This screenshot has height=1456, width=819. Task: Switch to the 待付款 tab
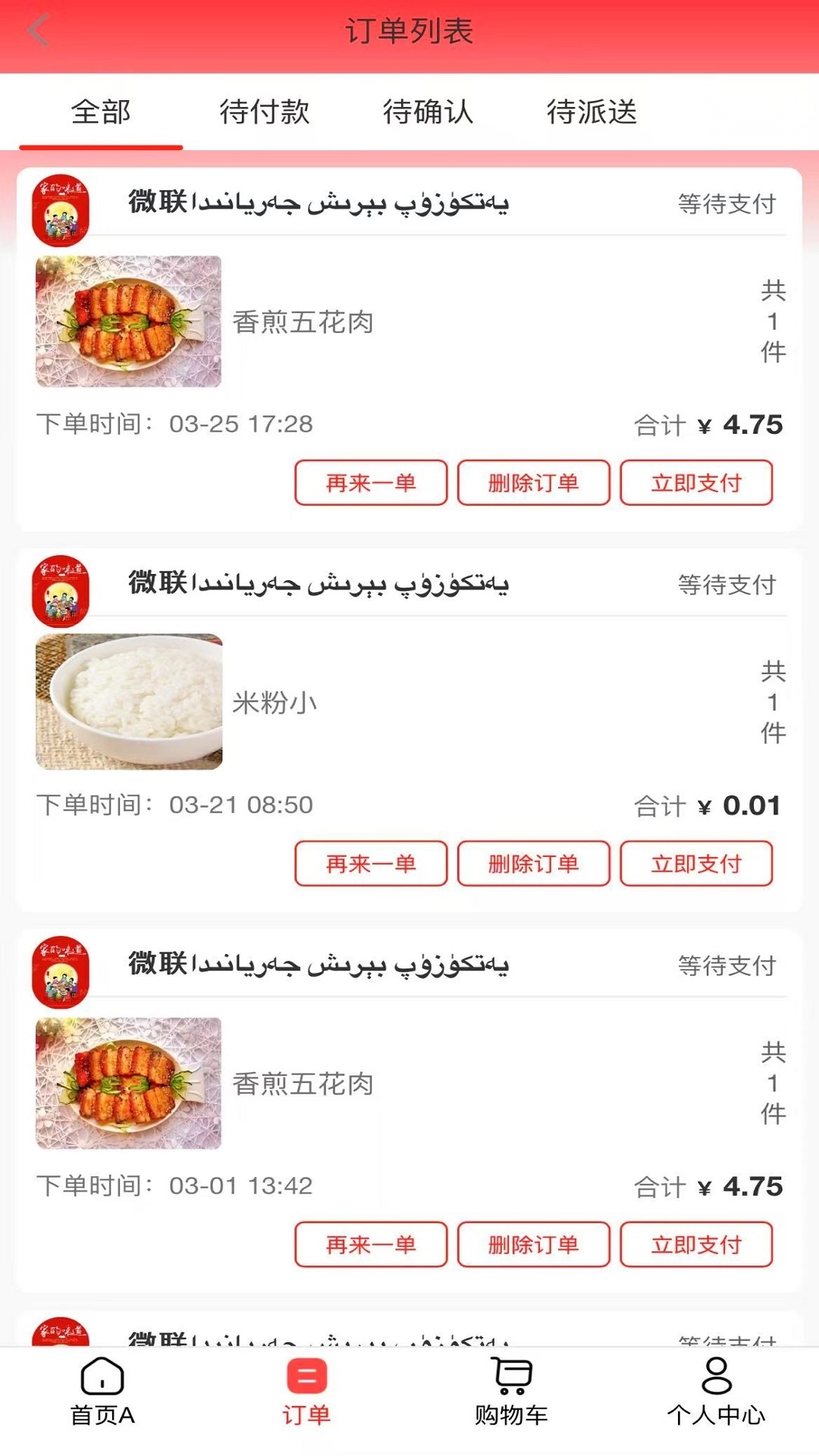[262, 112]
